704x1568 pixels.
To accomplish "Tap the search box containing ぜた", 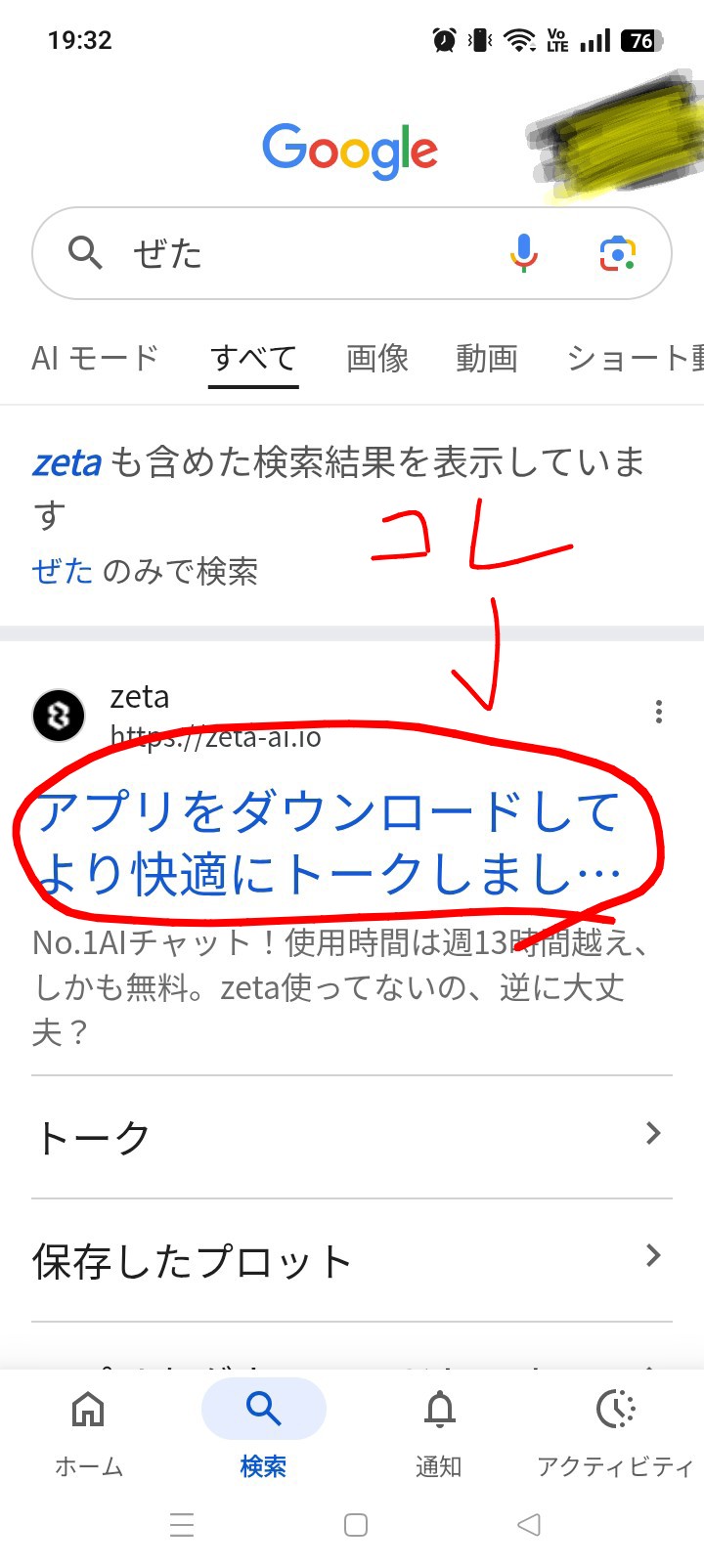I will pos(293,253).
